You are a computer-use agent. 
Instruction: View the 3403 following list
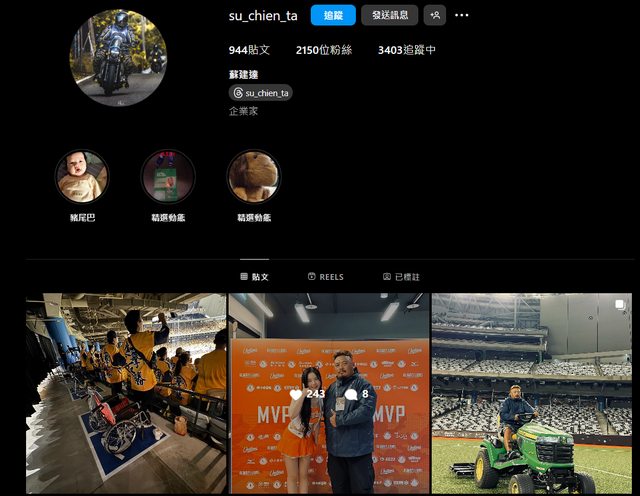point(406,50)
